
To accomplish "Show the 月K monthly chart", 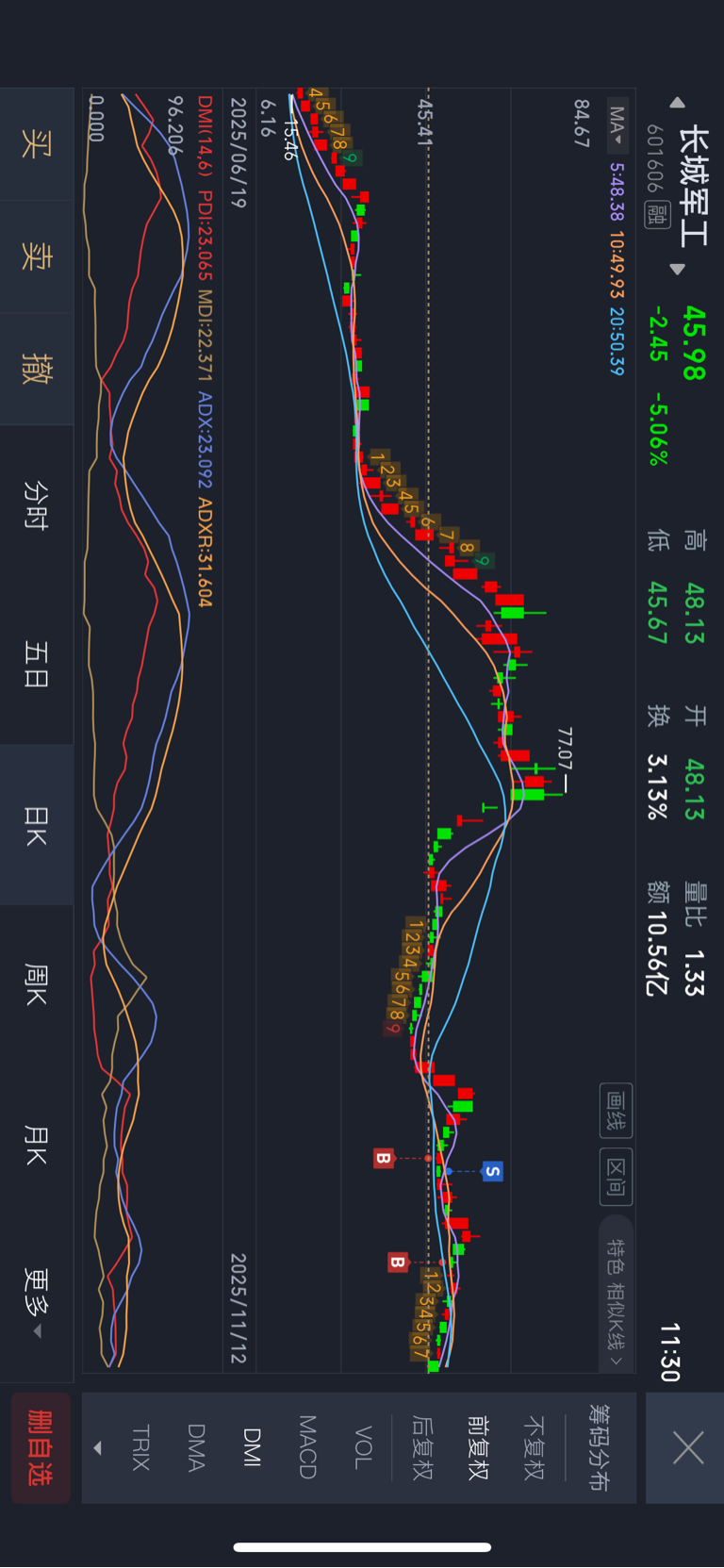I will [36, 1144].
